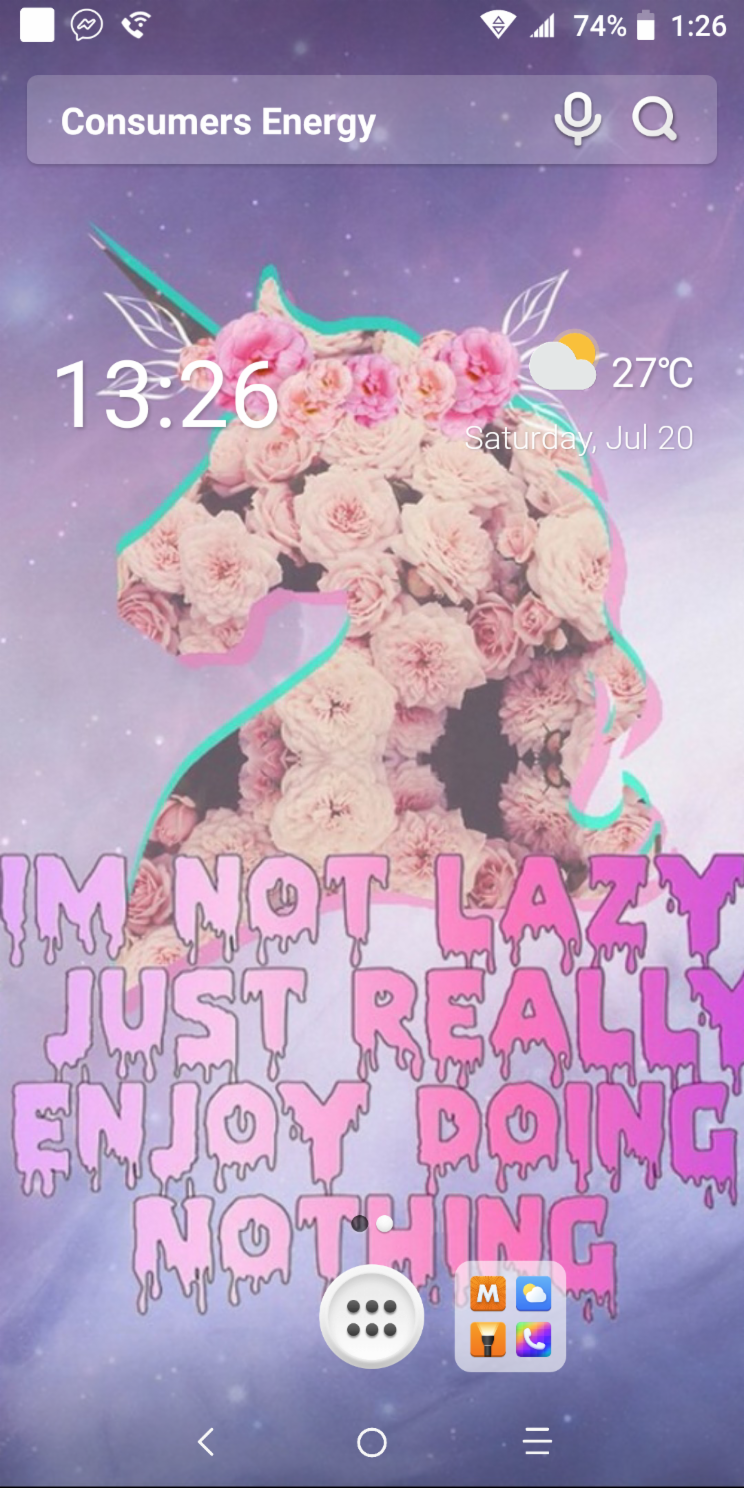Jump to the second home page dot
The image size is (744, 1488).
pos(385,1223)
